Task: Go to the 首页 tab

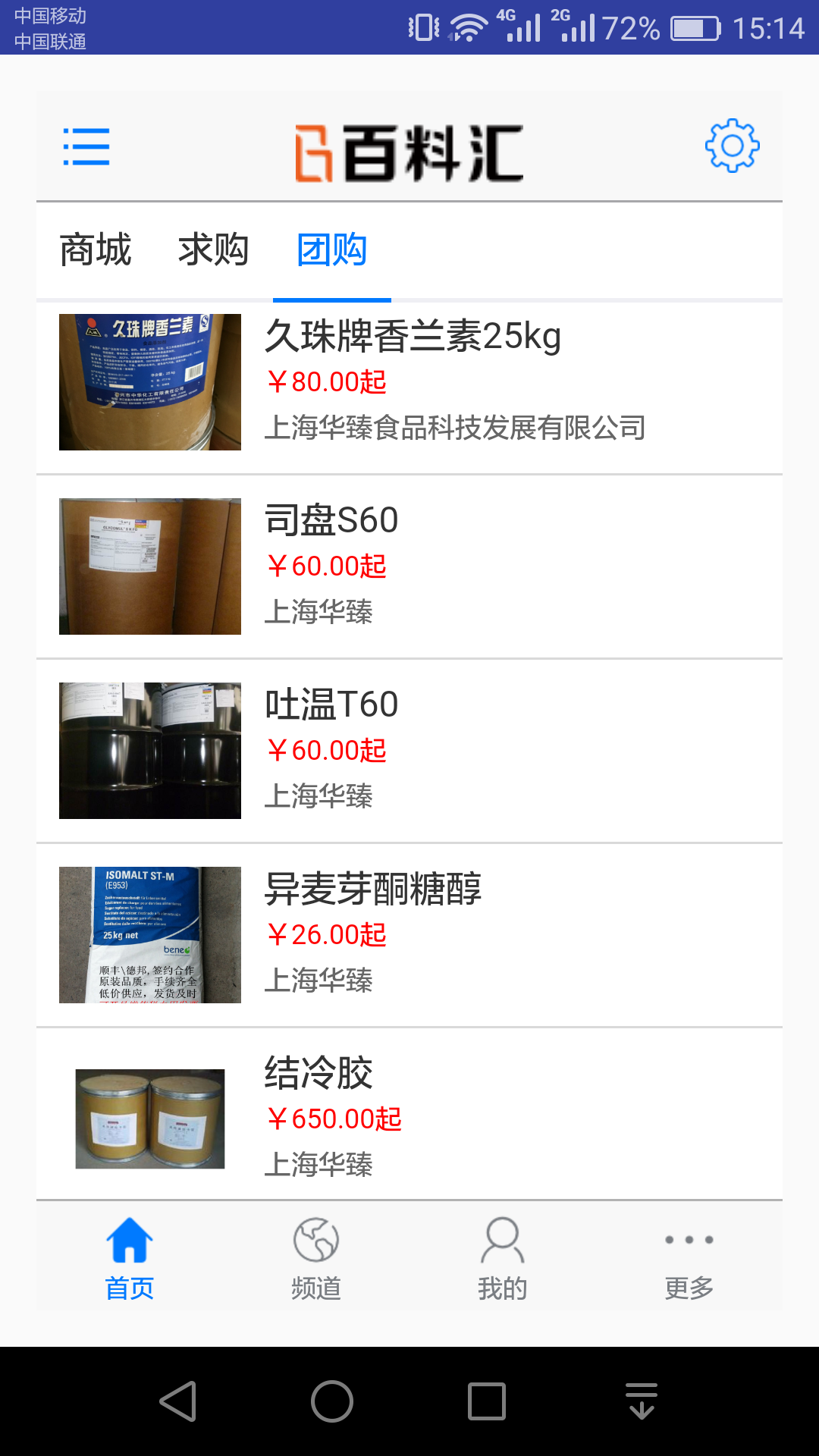Action: [130, 1257]
